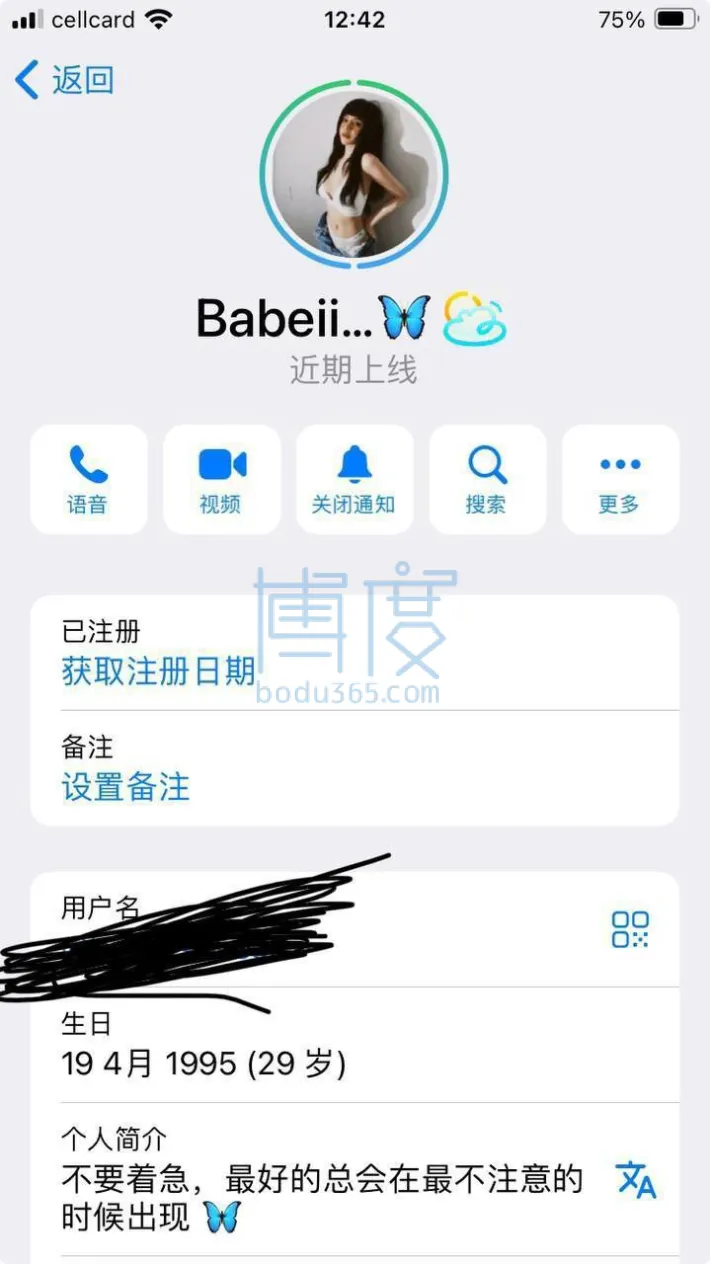Set a note via 设置备注
The image size is (710, 1264).
(x=125, y=787)
